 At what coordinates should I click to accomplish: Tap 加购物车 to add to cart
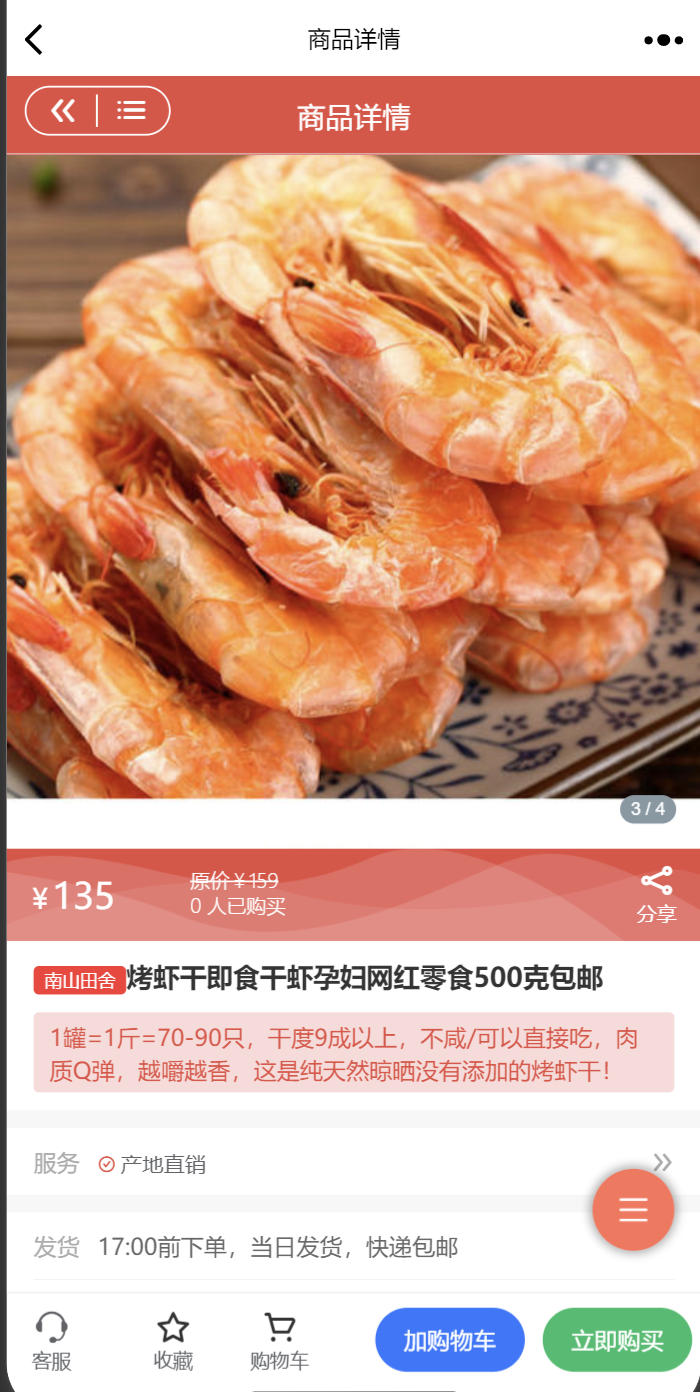(450, 1340)
